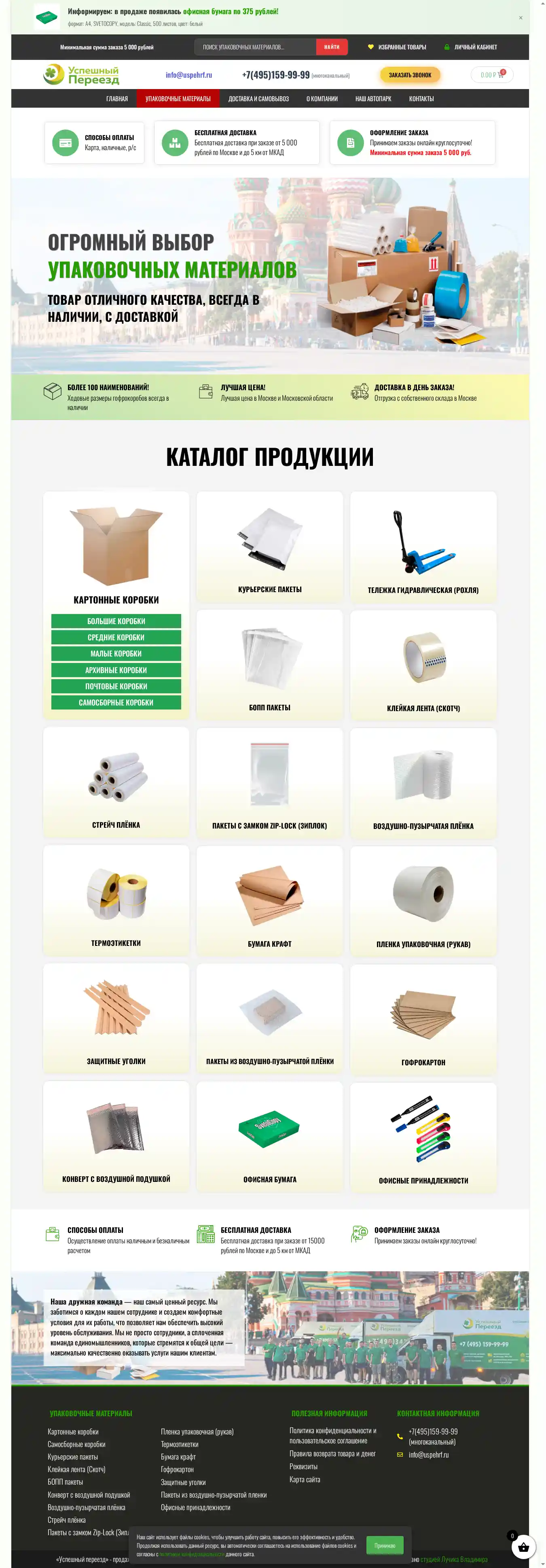Viewport: 546px width, 1568px height.
Task: Select АРХИВНЫЕ КОРОБКИ category button
Action: [116, 669]
